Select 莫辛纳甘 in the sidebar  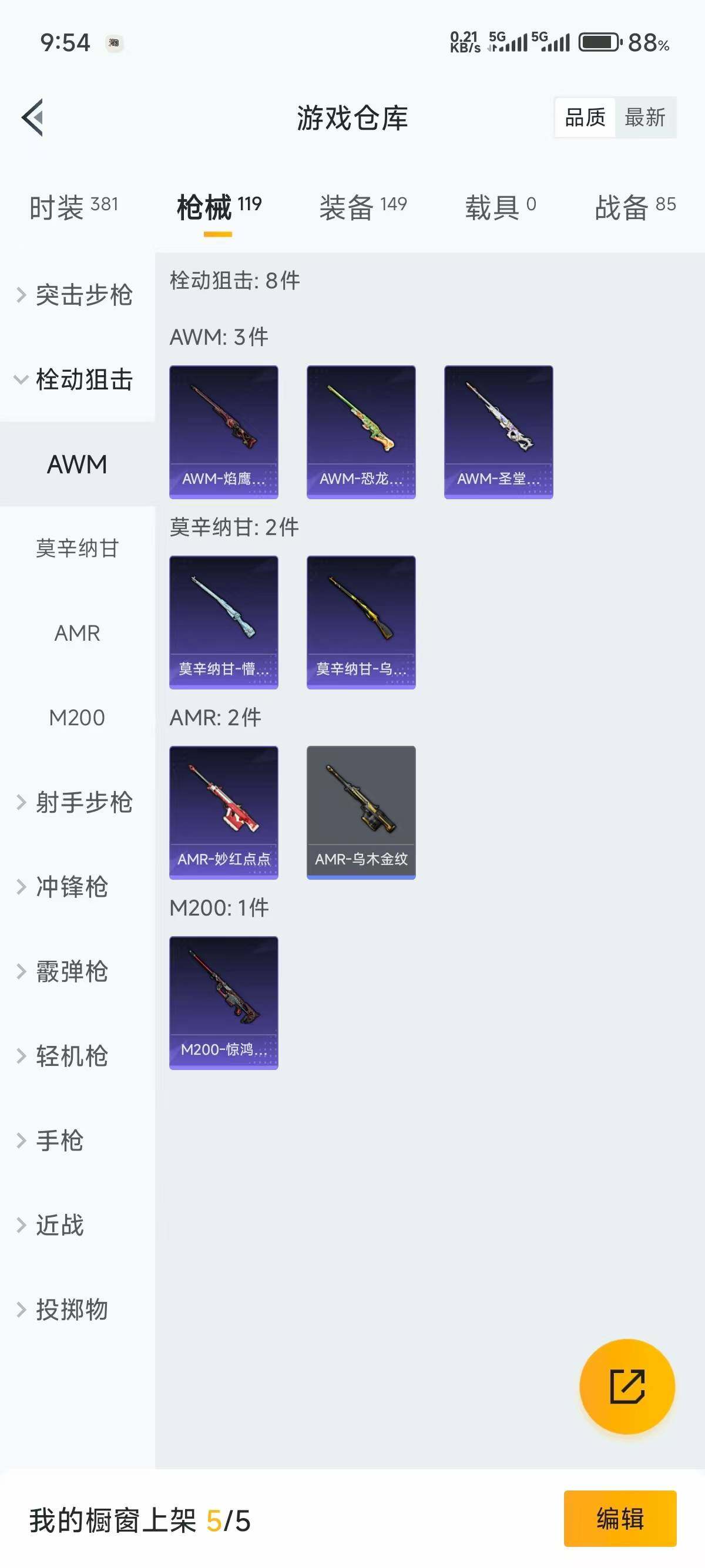coord(78,549)
